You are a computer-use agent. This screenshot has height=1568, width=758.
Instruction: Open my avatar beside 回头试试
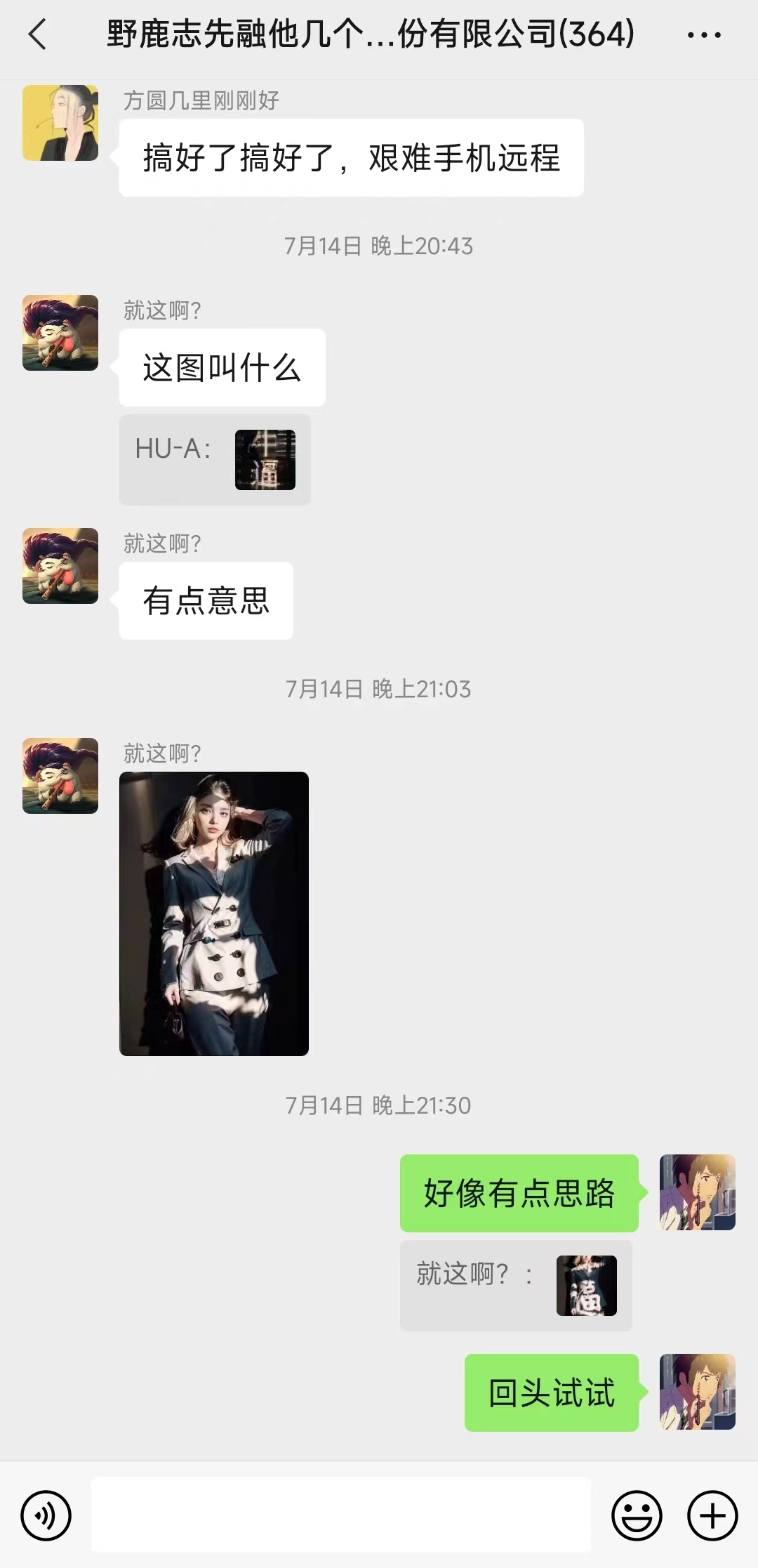pos(697,1392)
